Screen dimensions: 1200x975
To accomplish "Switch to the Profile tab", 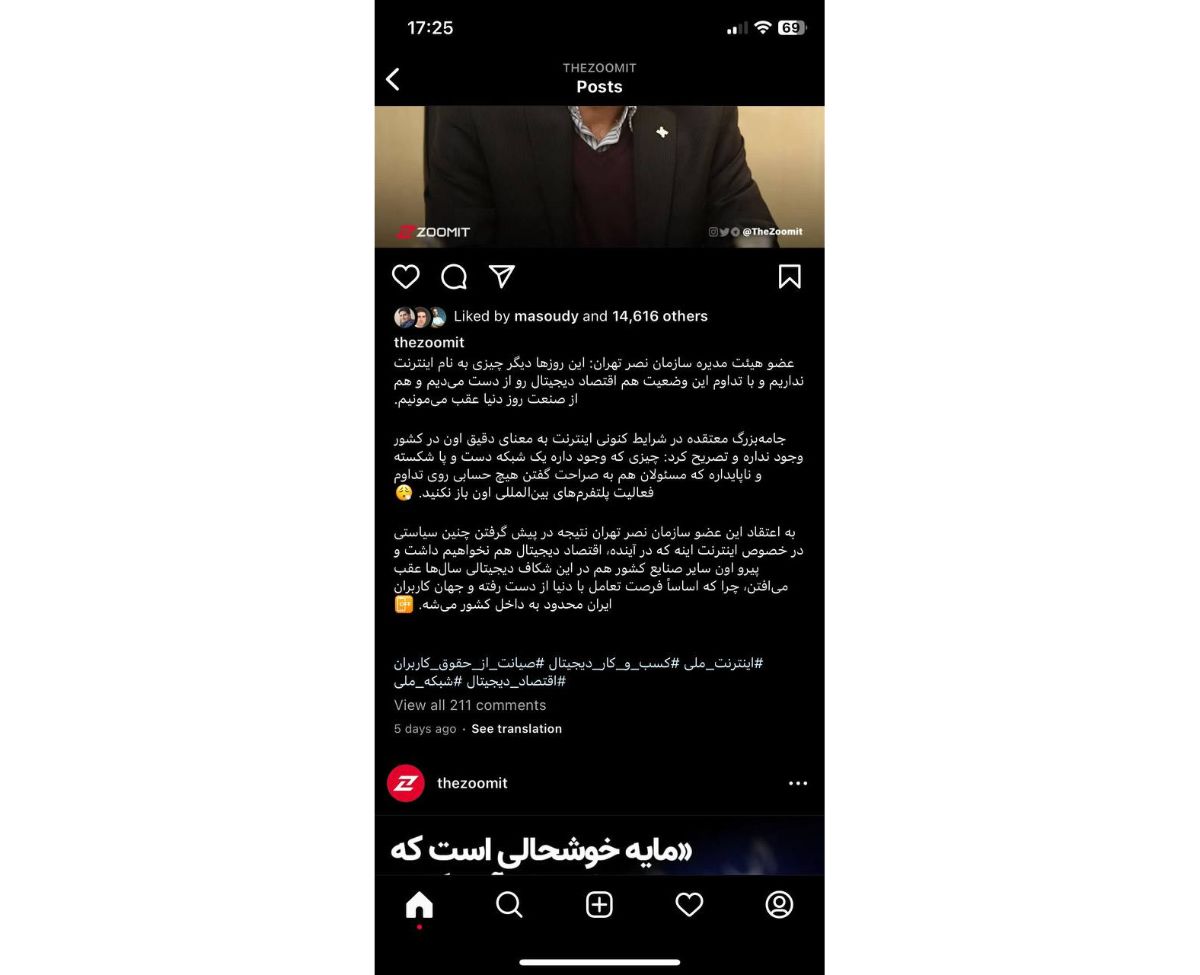I will pyautogui.click(x=779, y=905).
